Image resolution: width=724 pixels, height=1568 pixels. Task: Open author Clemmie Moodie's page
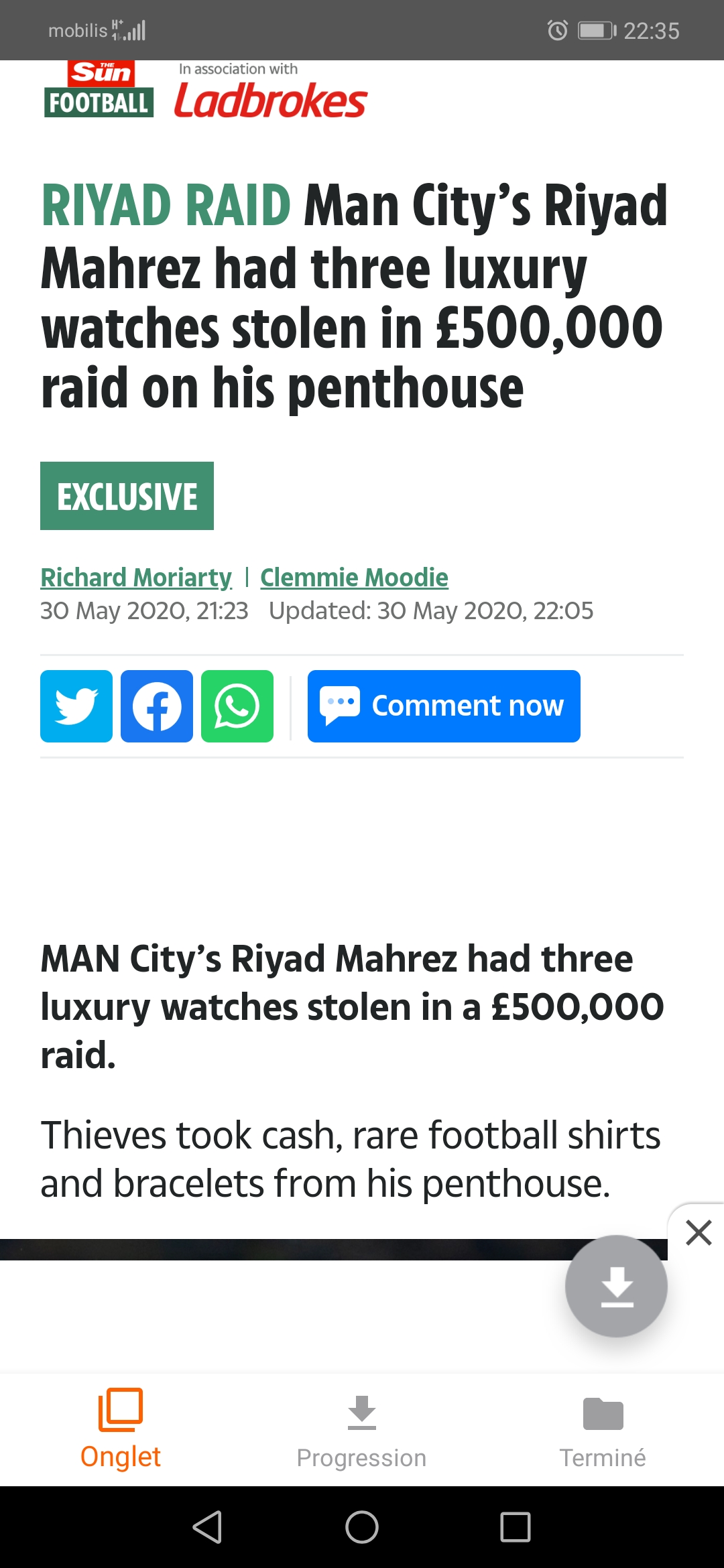(x=354, y=578)
